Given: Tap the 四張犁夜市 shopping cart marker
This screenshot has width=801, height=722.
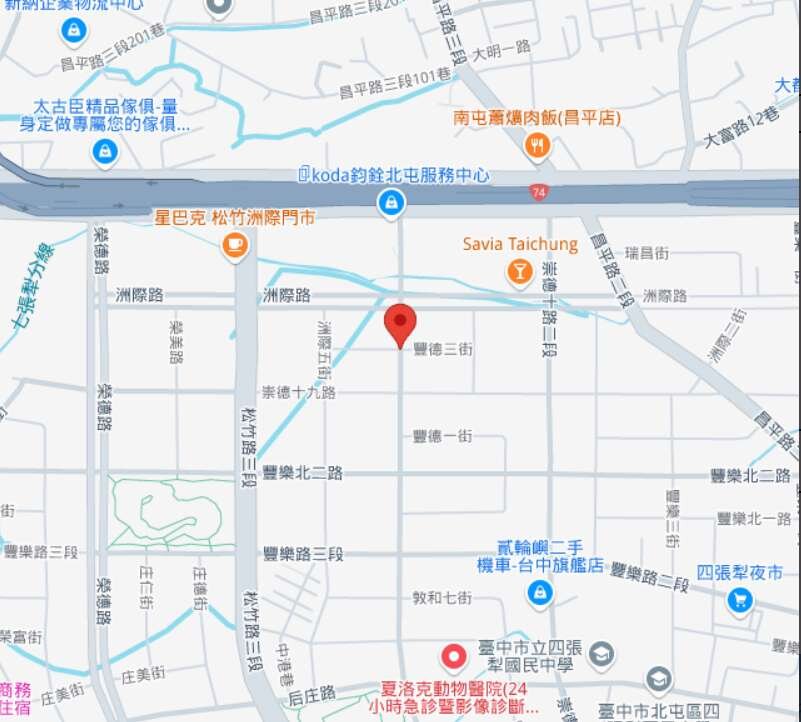Looking at the screenshot, I should 740,600.
